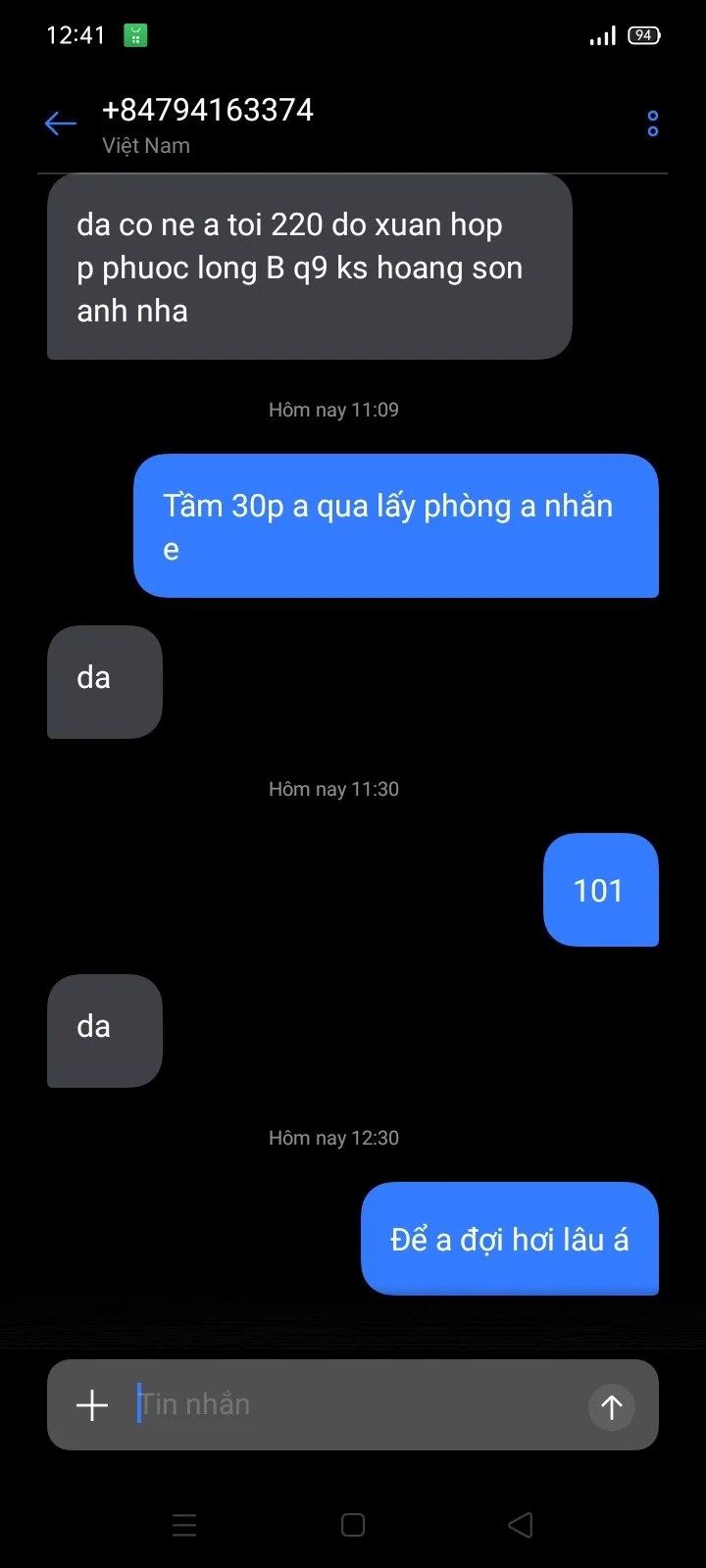Open contact details for +84794163374

tap(208, 111)
